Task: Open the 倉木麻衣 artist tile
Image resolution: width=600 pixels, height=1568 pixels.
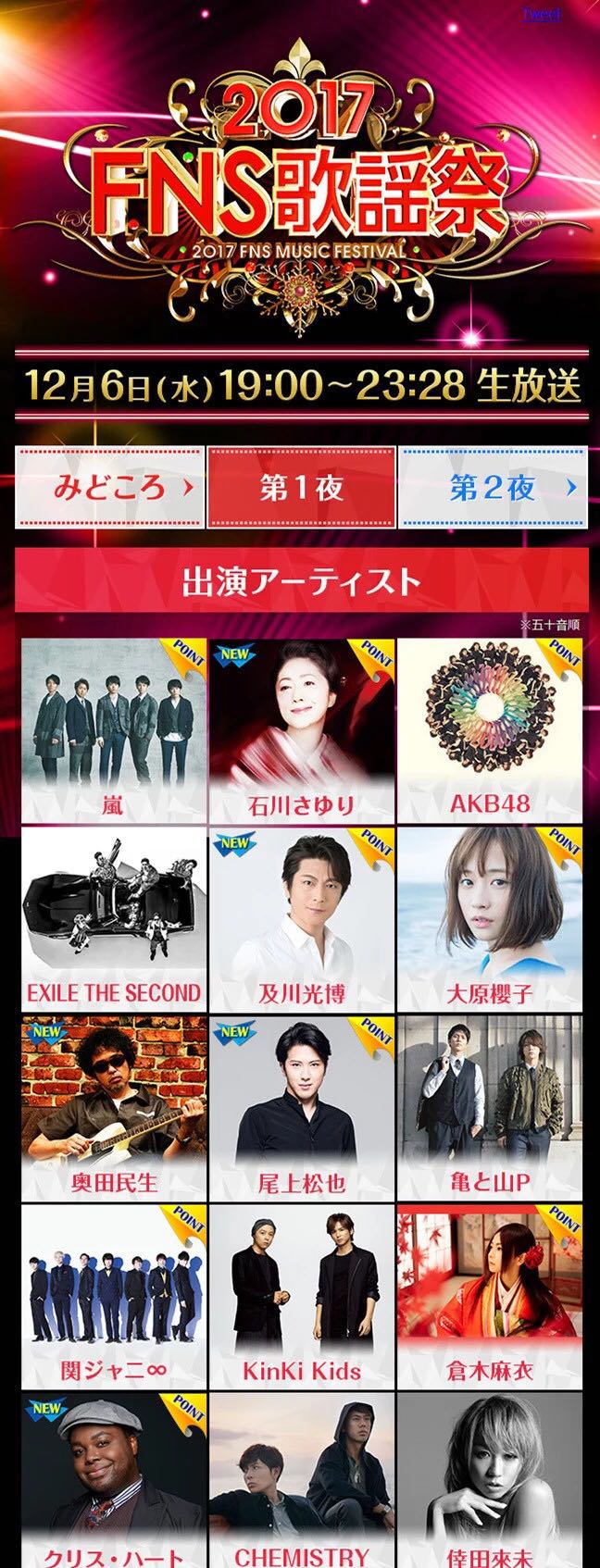Action: pos(490,1297)
